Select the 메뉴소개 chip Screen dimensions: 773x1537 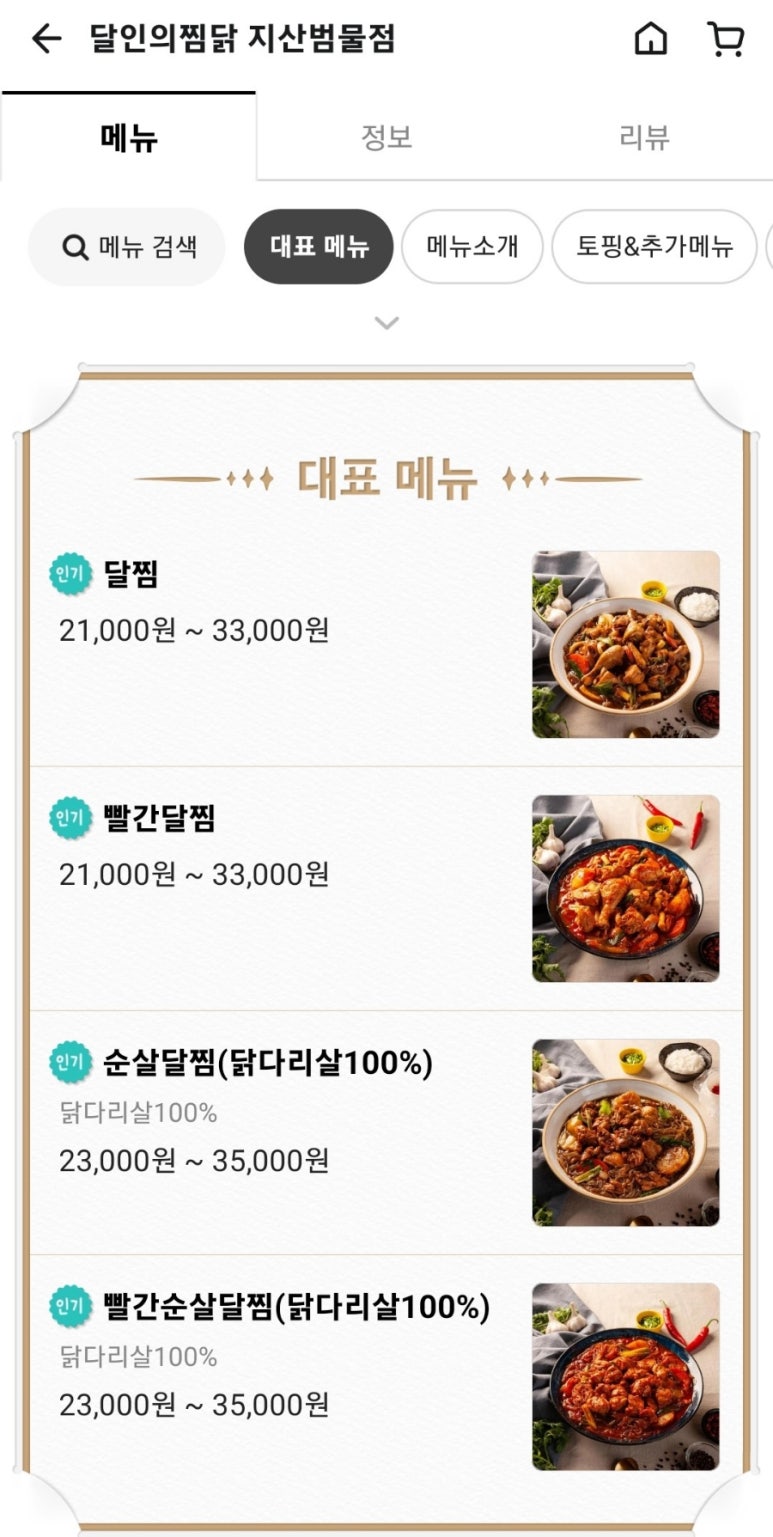(x=472, y=247)
